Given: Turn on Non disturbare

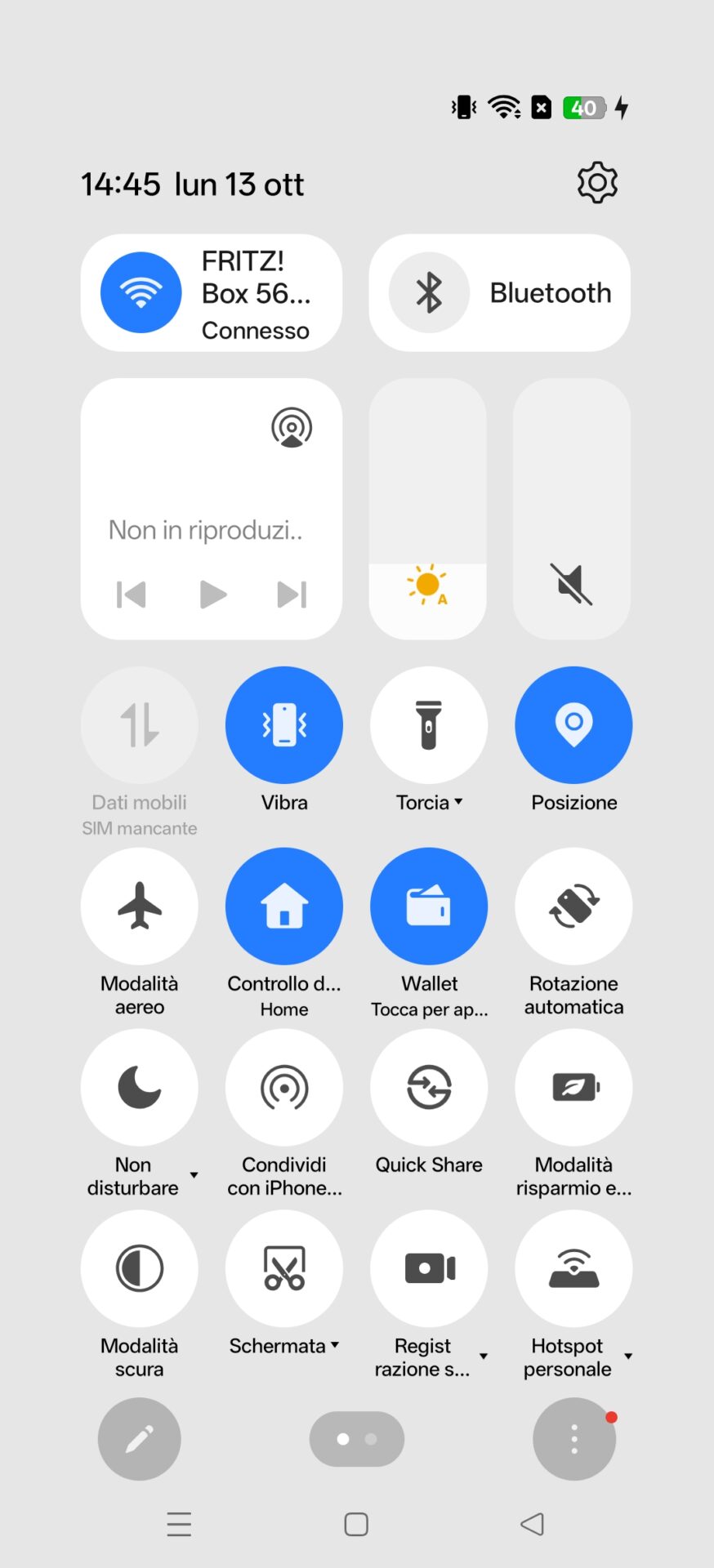Looking at the screenshot, I should tap(140, 1088).
